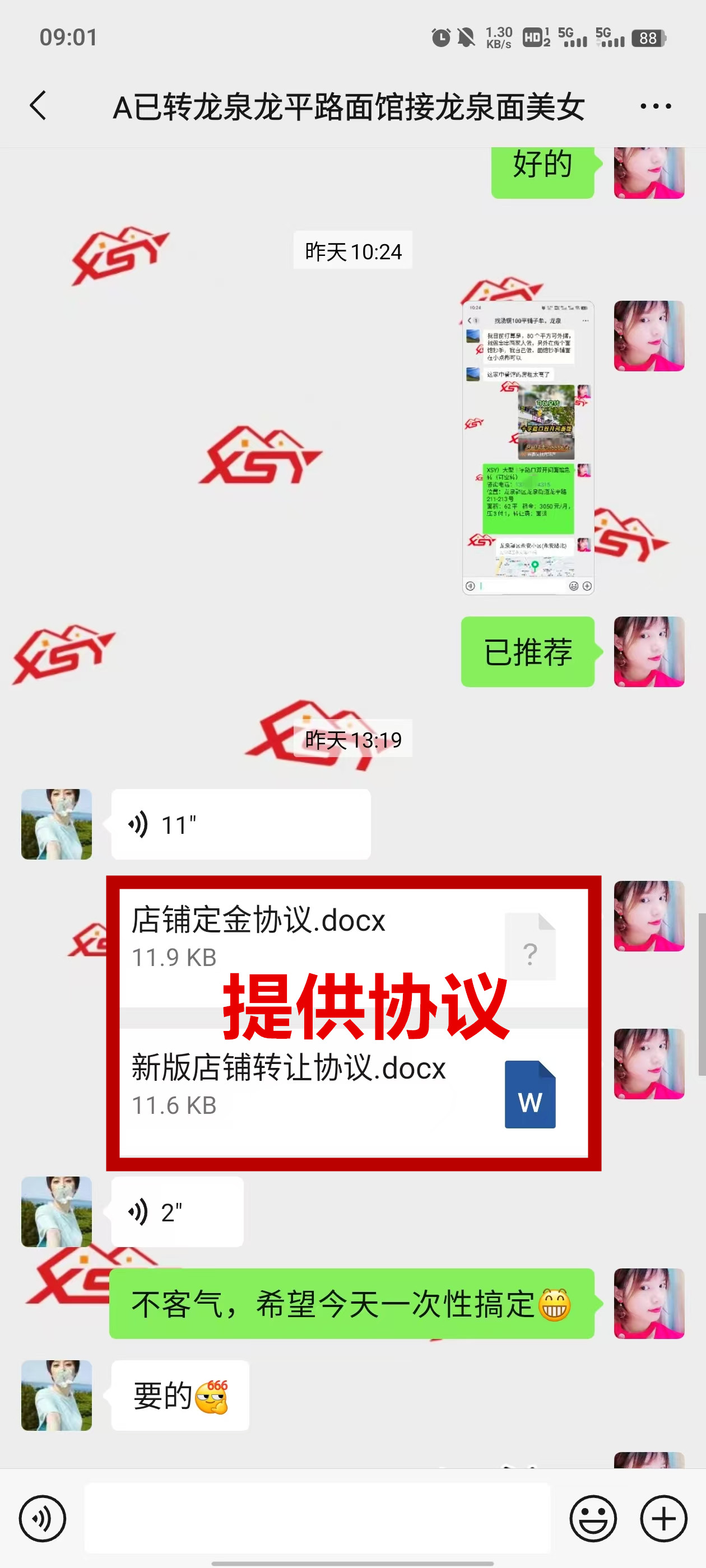Open the plus attachments panel

pyautogui.click(x=663, y=1518)
